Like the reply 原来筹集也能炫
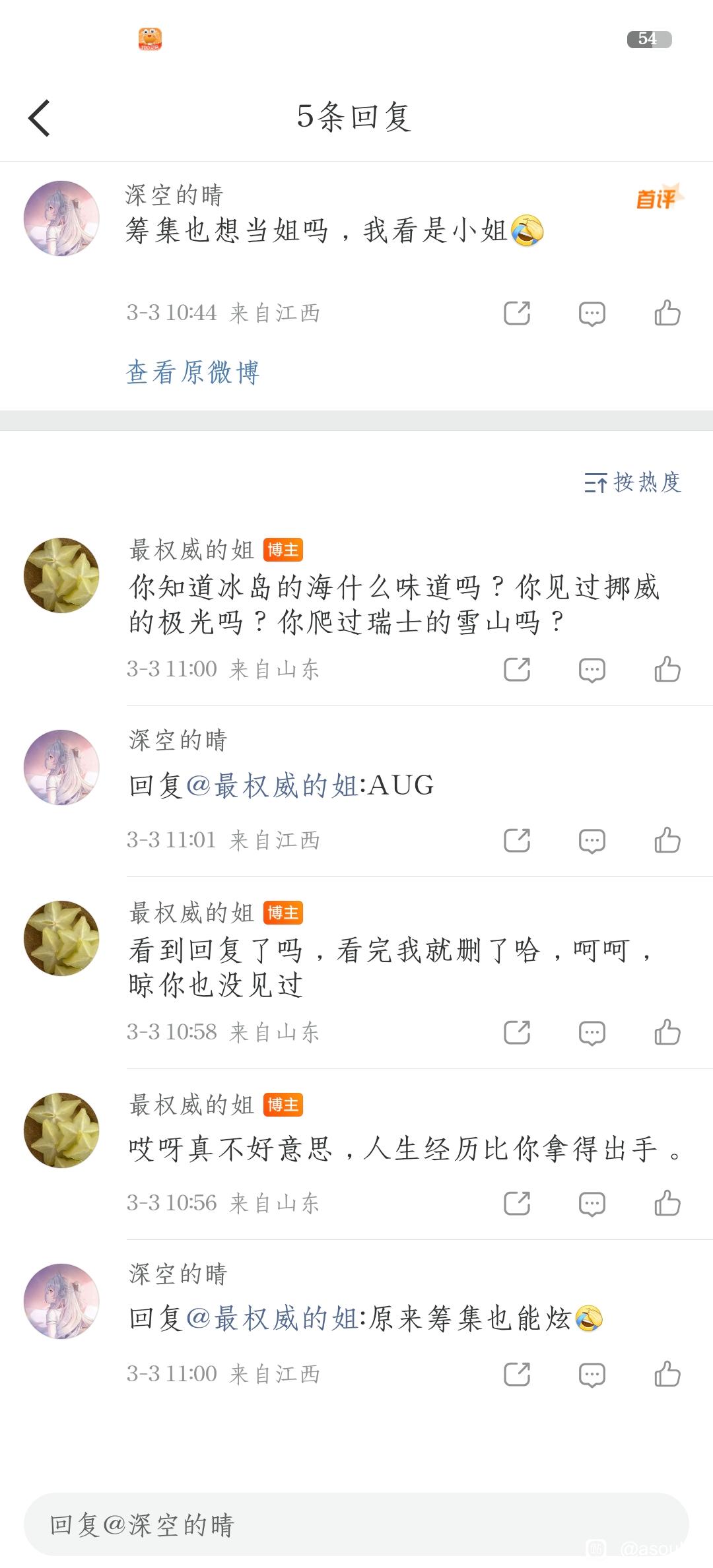Image resolution: width=713 pixels, height=1568 pixels. pyautogui.click(x=667, y=1374)
